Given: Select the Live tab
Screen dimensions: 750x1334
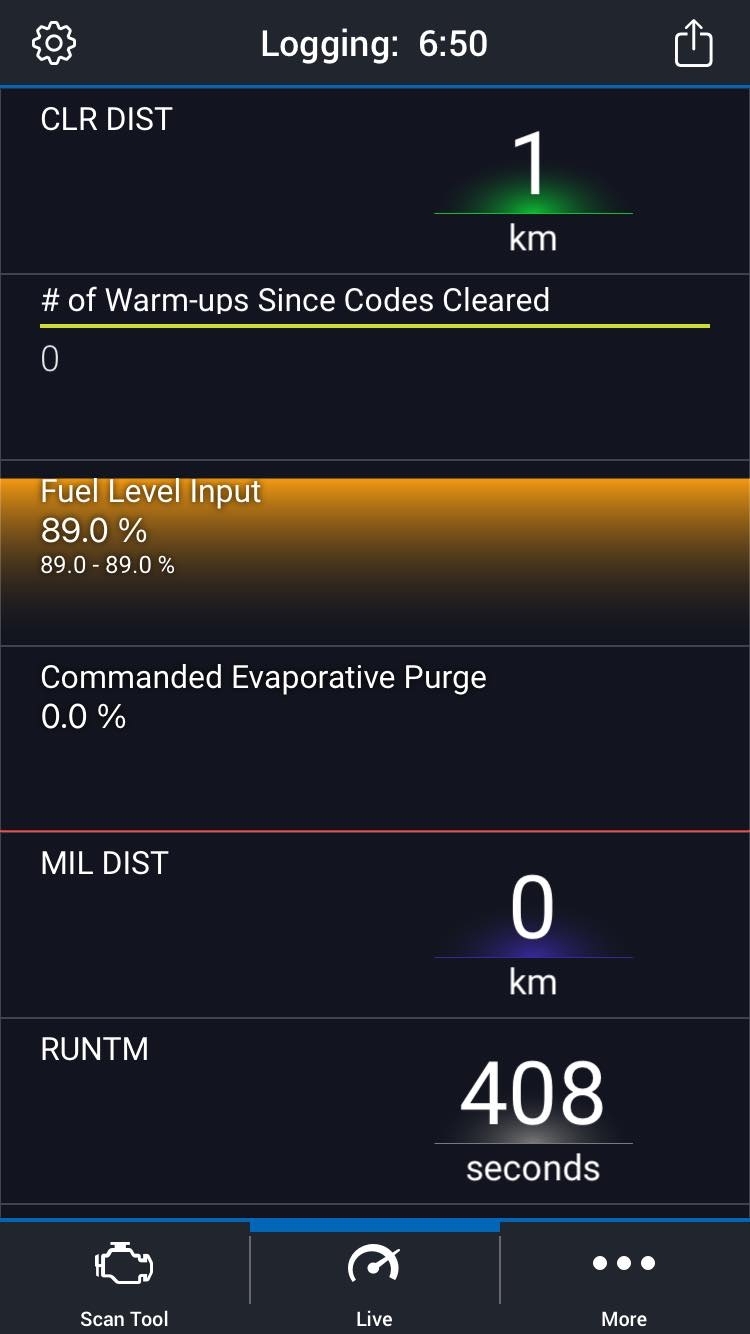Looking at the screenshot, I should pyautogui.click(x=374, y=1280).
